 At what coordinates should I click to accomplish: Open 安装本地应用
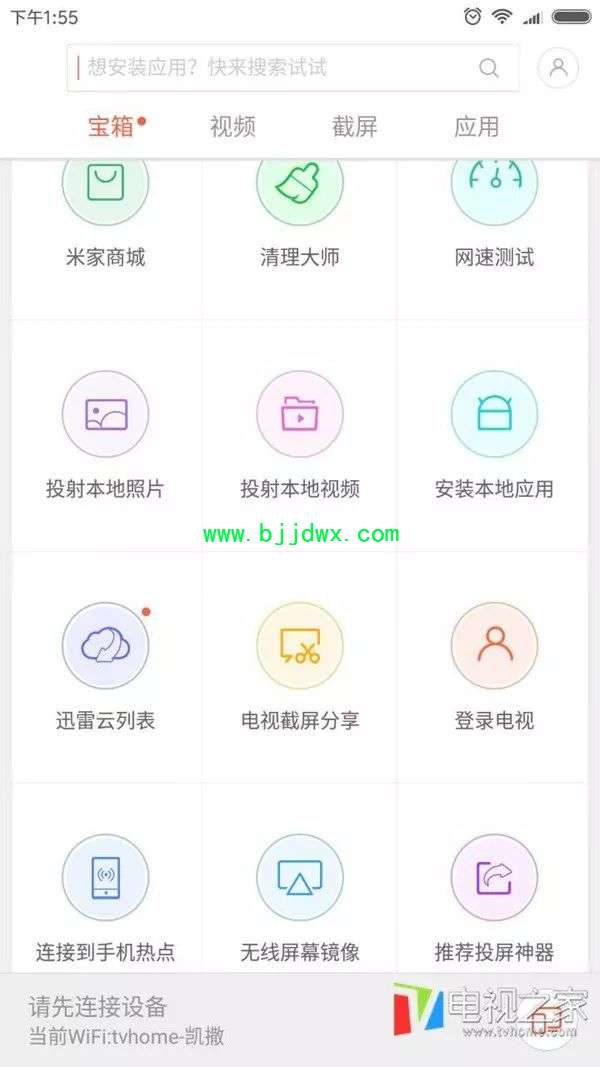point(495,436)
